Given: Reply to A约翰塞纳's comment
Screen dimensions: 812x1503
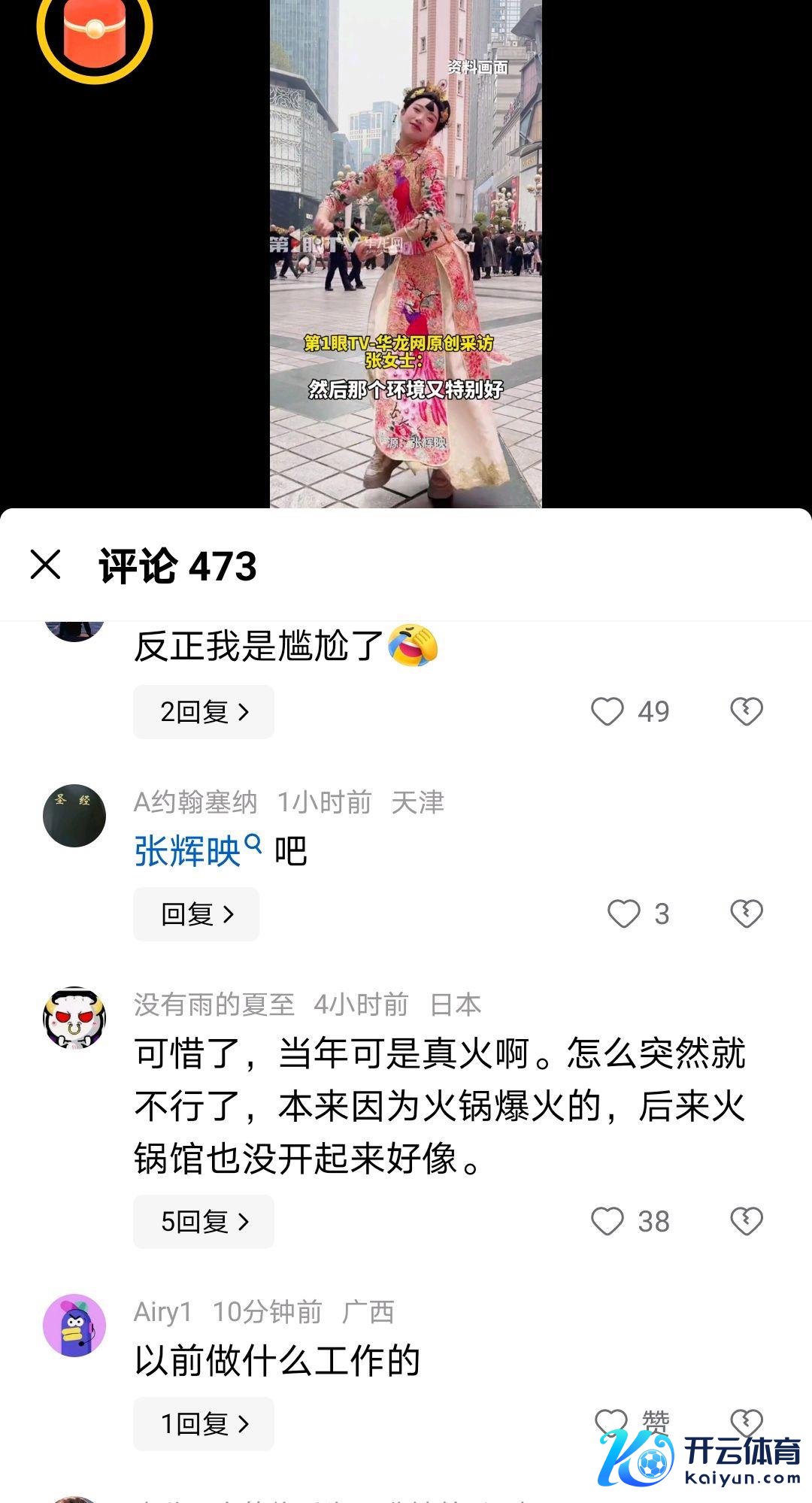Looking at the screenshot, I should coord(196,914).
